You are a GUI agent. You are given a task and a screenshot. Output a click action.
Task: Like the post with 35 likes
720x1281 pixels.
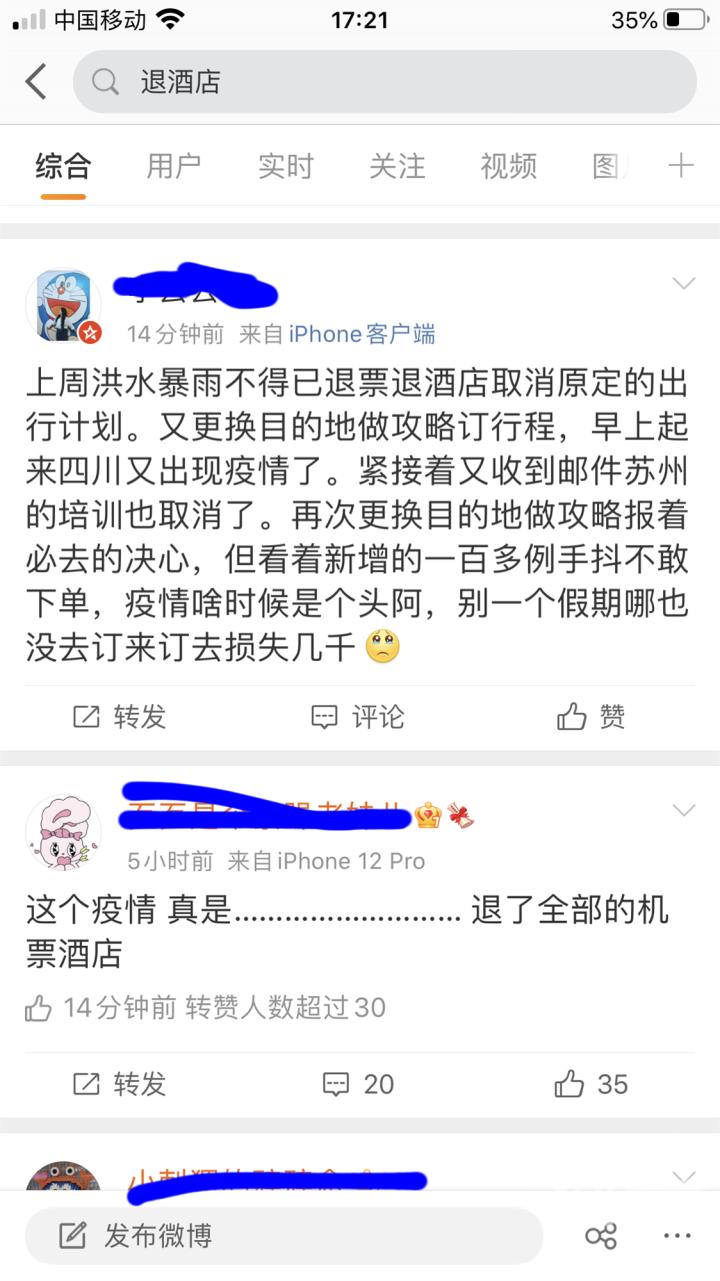[592, 1084]
